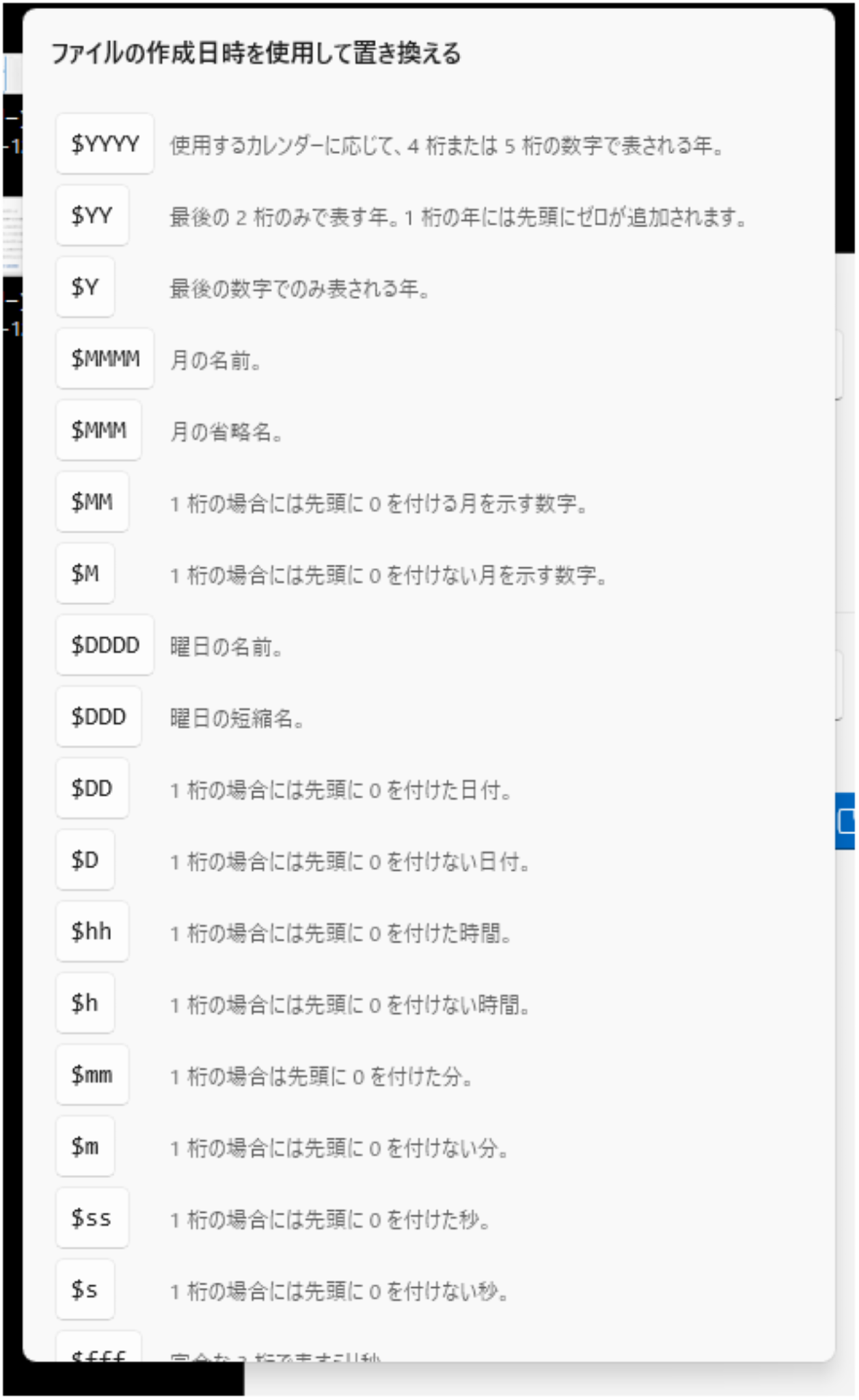The height and width of the screenshot is (1400, 859).
Task: Insert the $ss zero-padded seconds token
Action: tap(92, 1217)
